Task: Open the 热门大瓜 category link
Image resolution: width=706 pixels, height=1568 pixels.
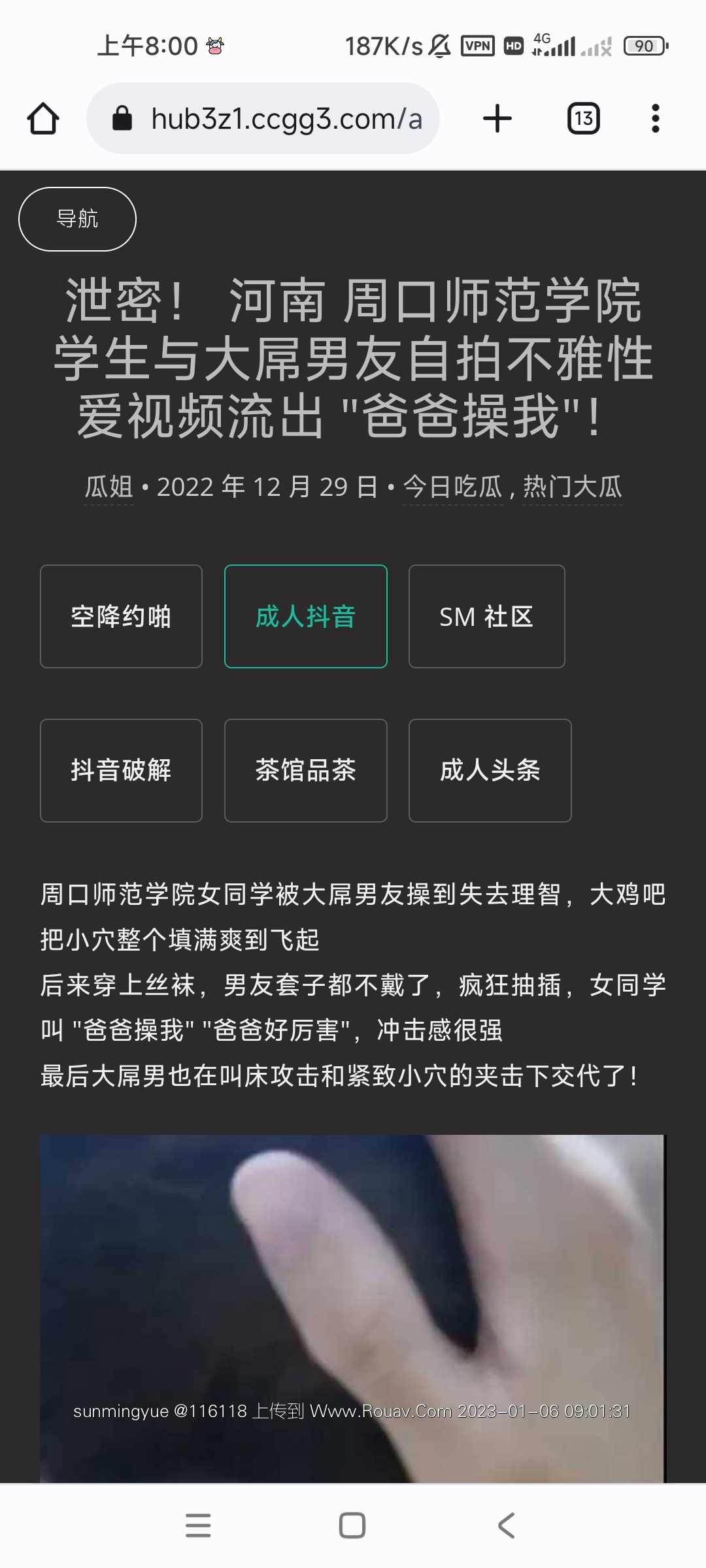Action: 572,487
